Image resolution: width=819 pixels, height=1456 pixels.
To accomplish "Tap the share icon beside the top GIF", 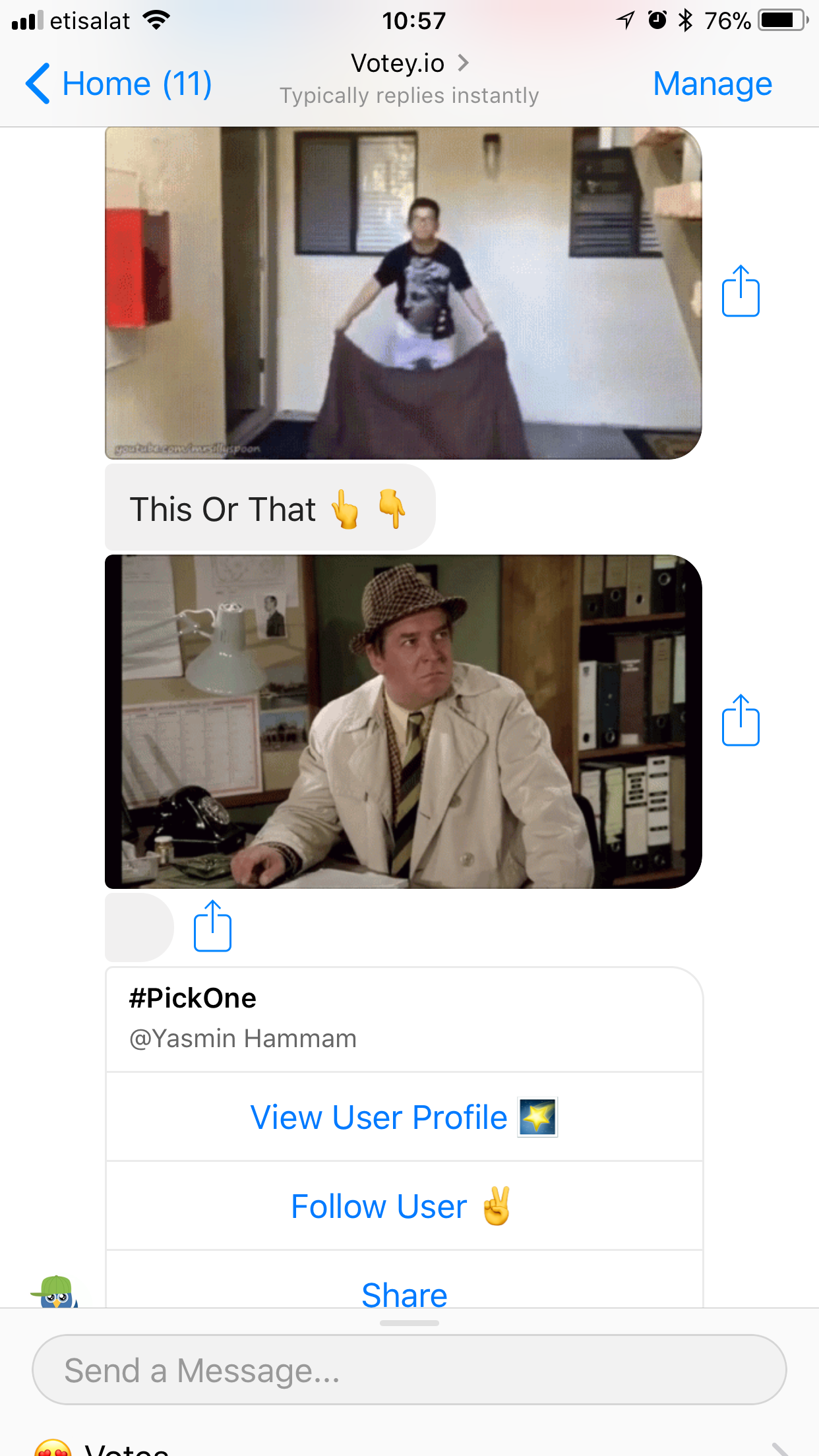I will [740, 292].
